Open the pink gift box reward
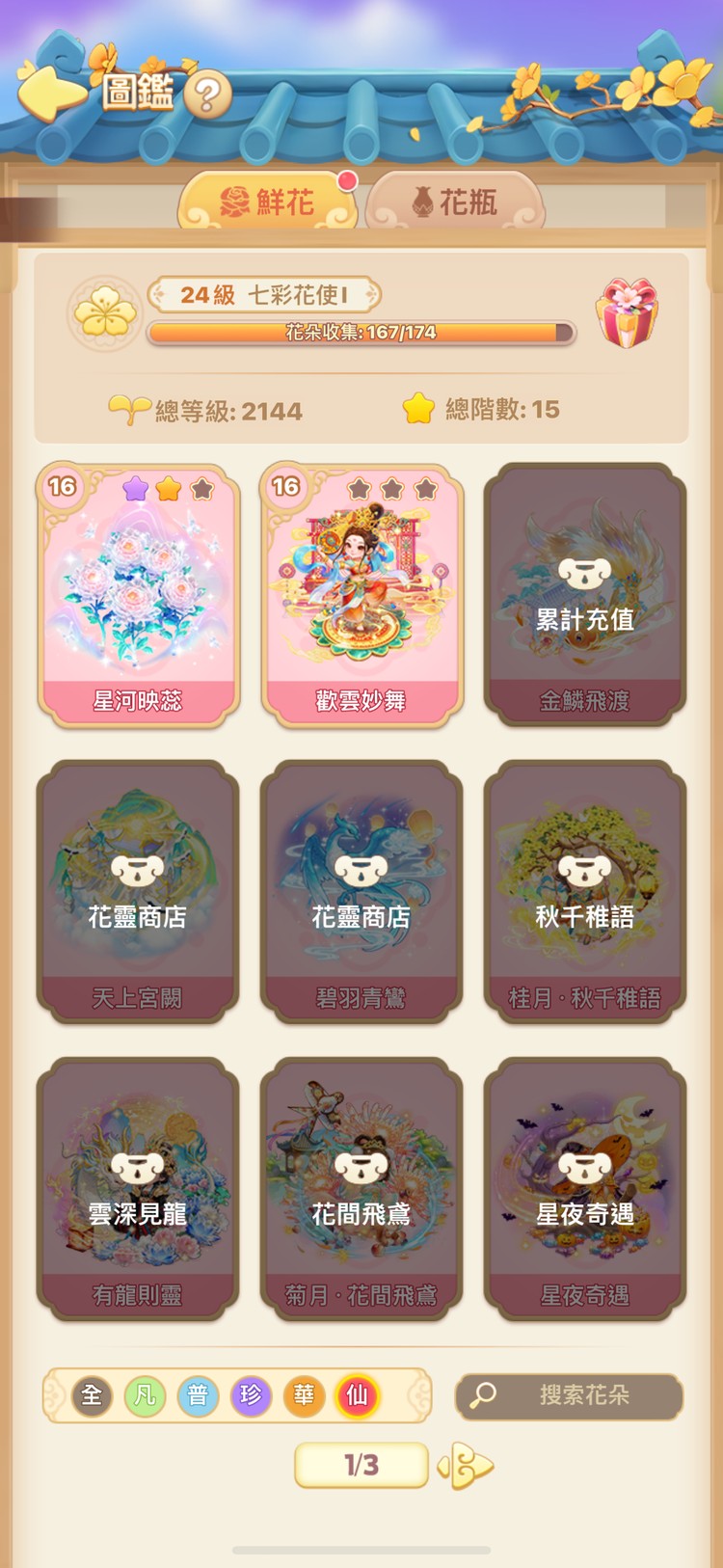723x1568 pixels. click(x=629, y=311)
